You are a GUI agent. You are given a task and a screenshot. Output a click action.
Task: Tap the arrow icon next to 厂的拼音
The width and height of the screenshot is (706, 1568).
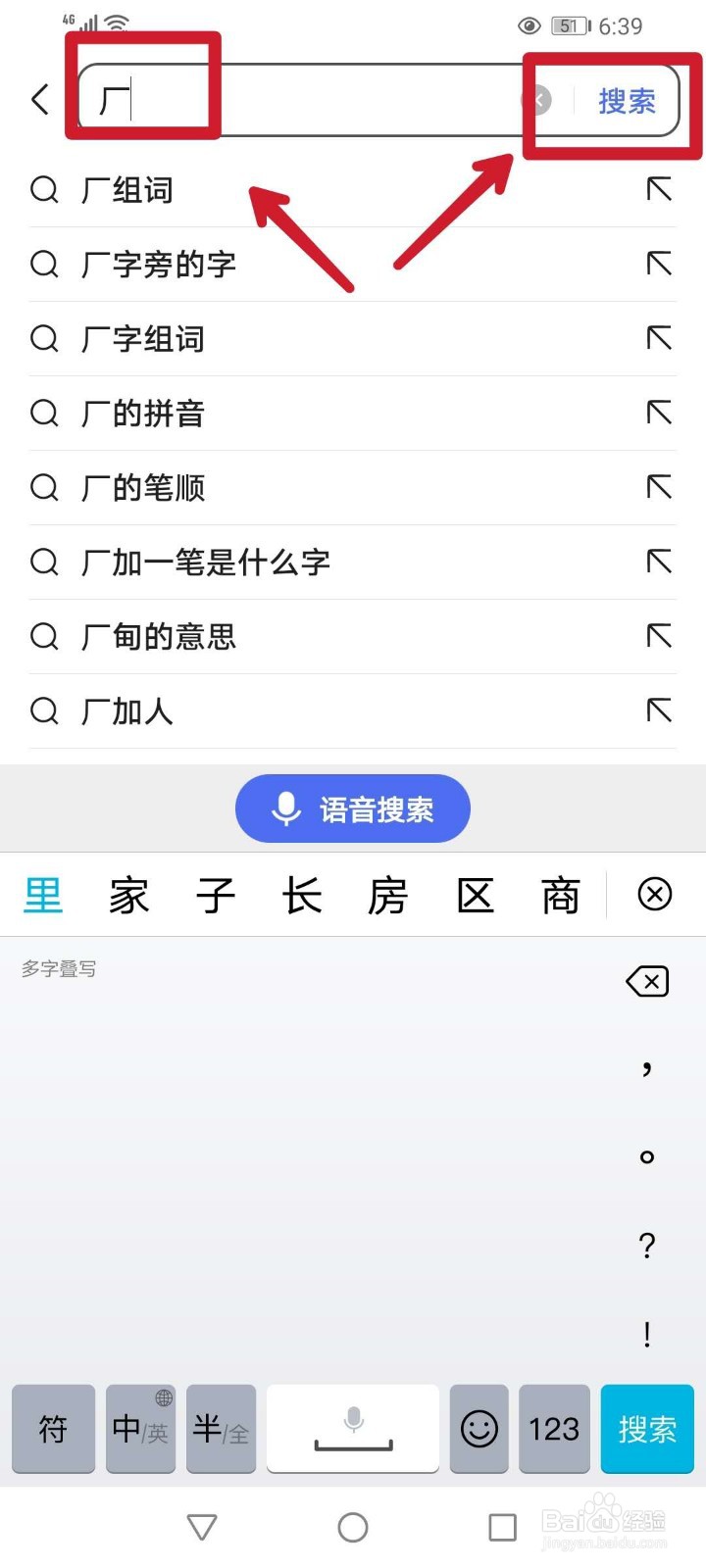tap(659, 414)
